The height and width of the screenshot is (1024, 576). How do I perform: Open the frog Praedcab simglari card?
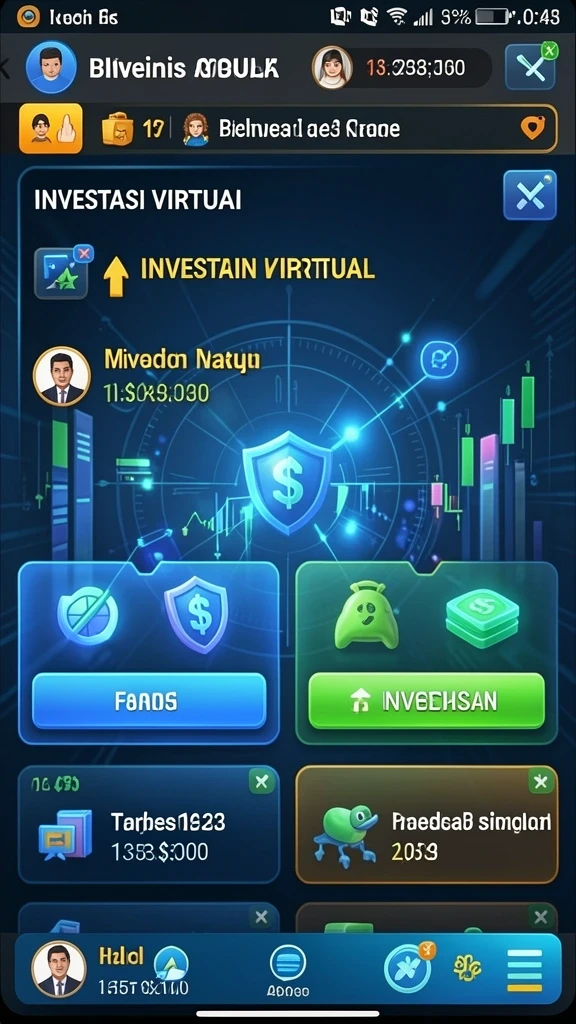(427, 825)
